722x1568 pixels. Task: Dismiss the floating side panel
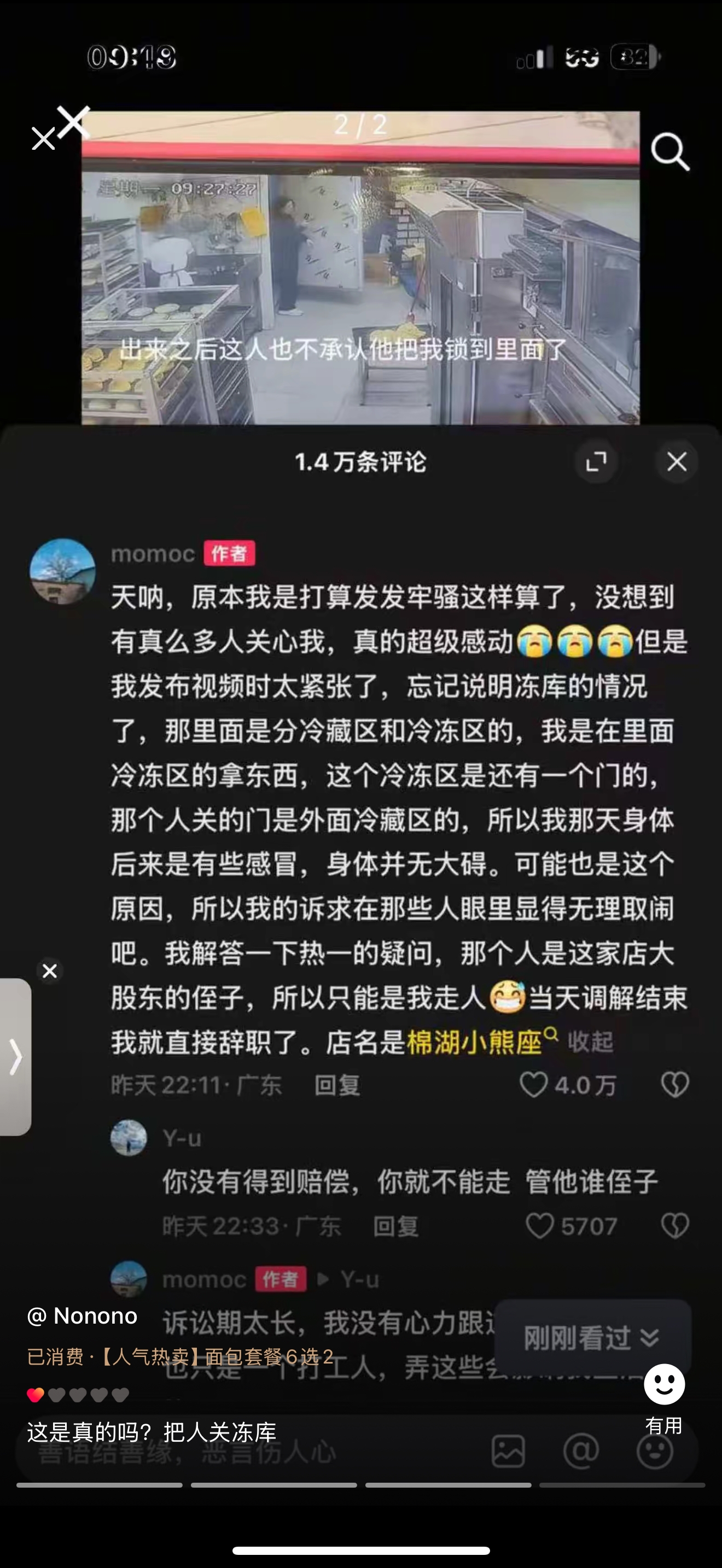(50, 971)
